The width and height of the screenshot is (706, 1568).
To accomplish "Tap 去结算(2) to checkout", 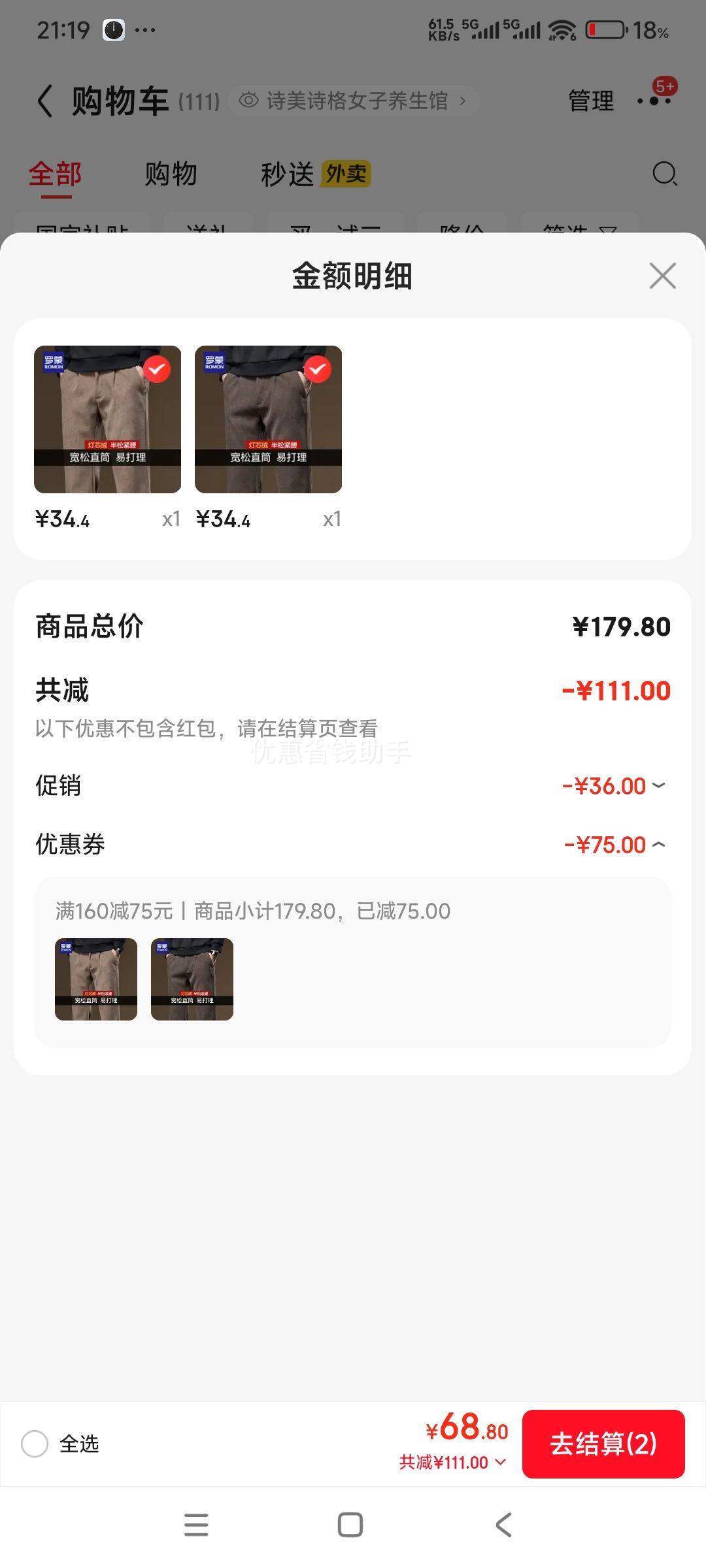I will [603, 1444].
